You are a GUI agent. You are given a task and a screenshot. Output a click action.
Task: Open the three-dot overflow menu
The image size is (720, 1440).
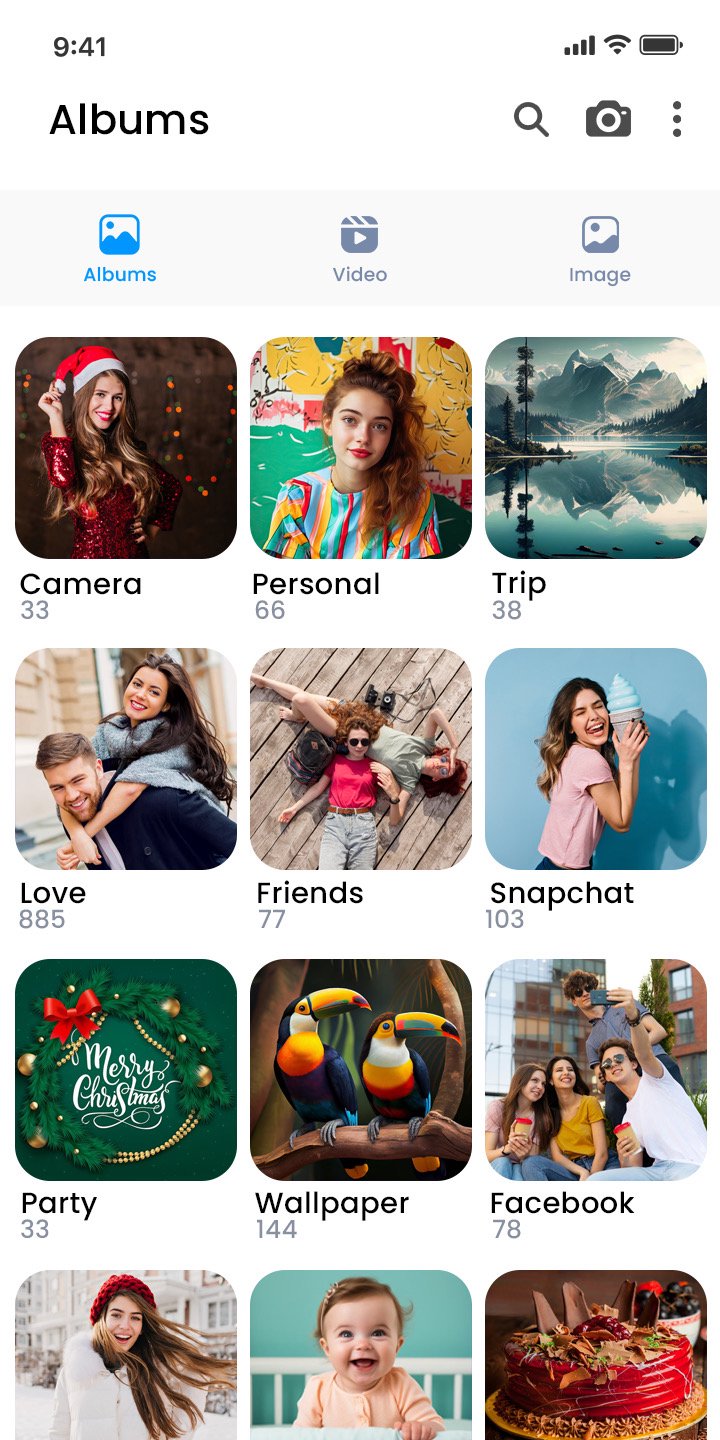pos(677,120)
